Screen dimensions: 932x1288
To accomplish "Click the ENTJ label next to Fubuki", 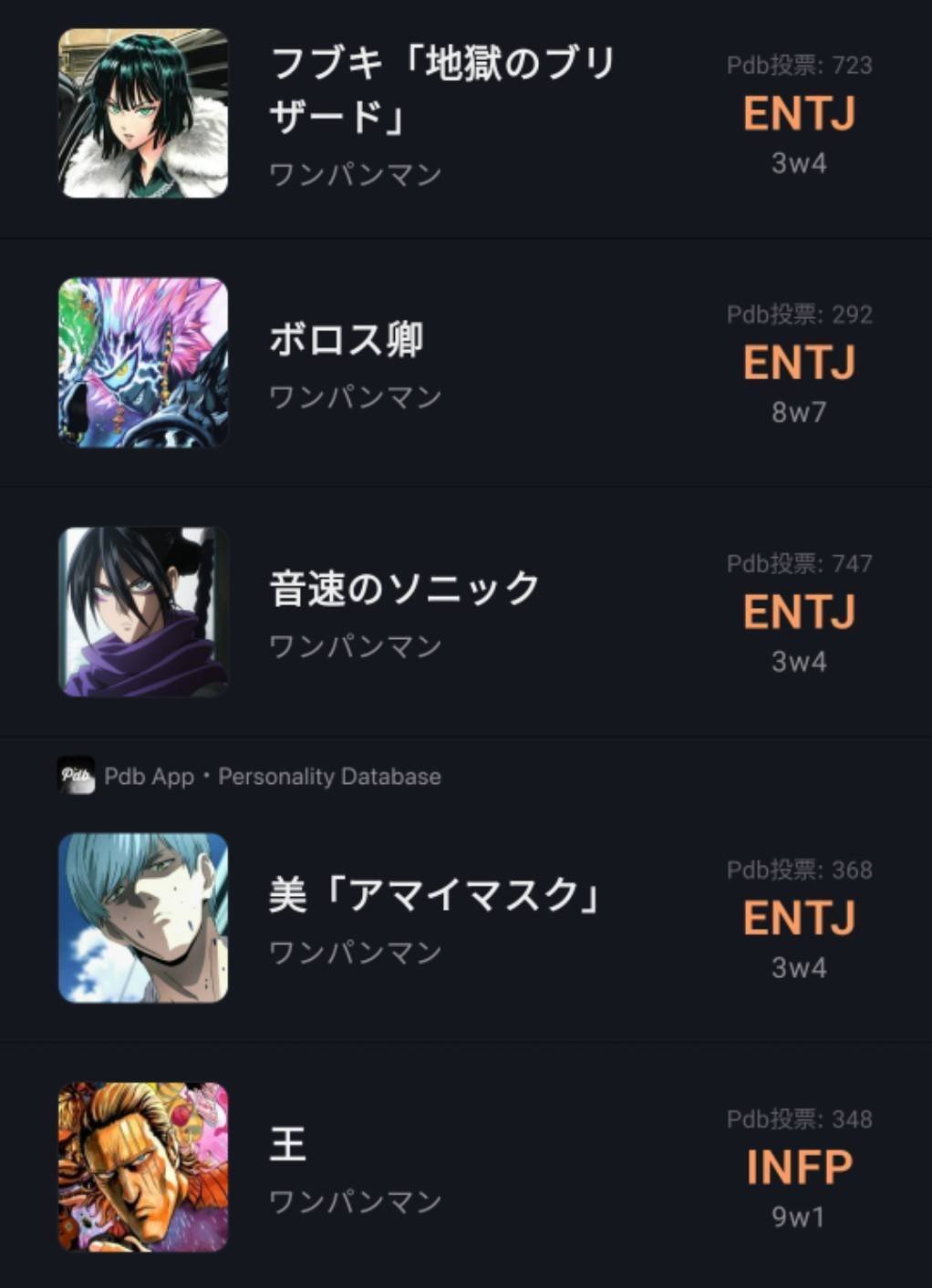I will pyautogui.click(x=798, y=116).
